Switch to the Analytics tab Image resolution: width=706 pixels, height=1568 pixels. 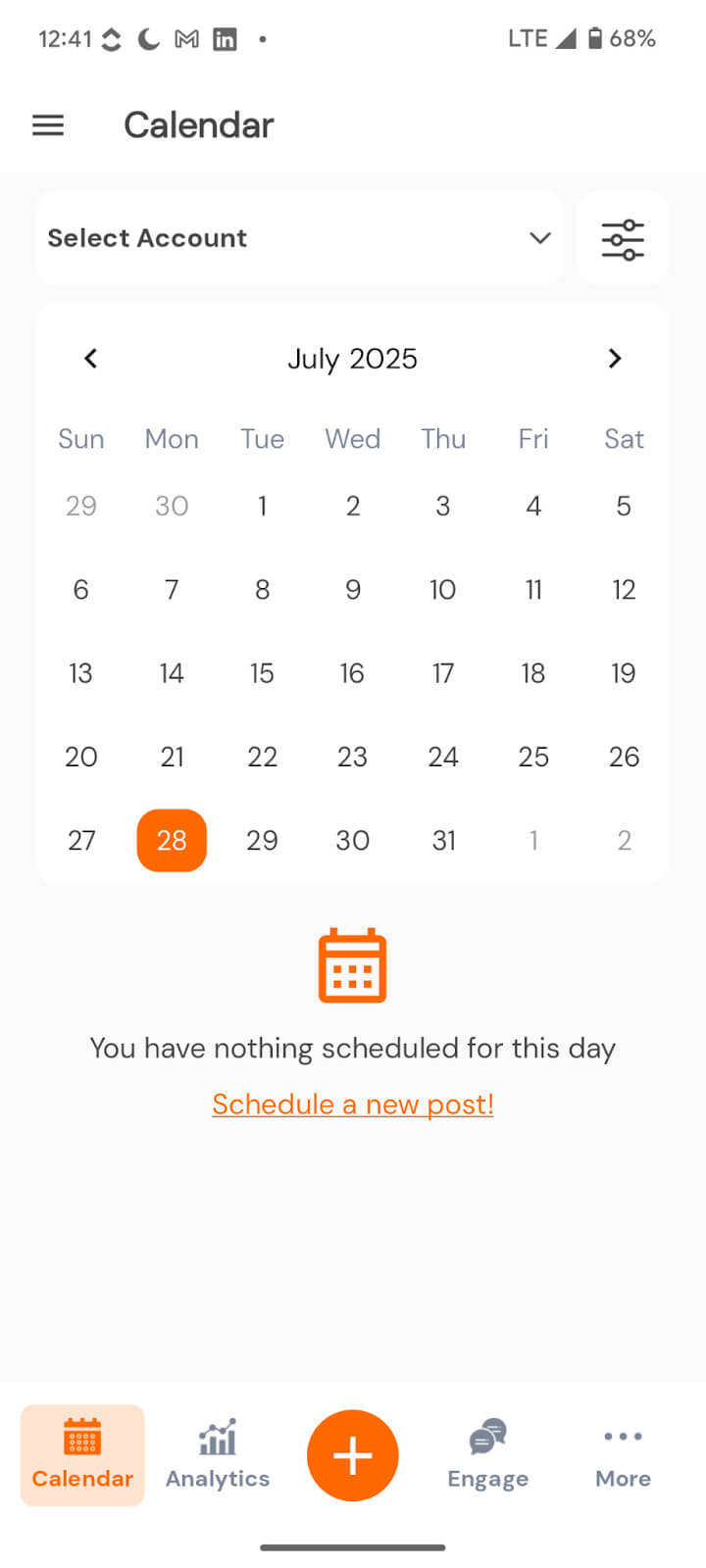[218, 1455]
